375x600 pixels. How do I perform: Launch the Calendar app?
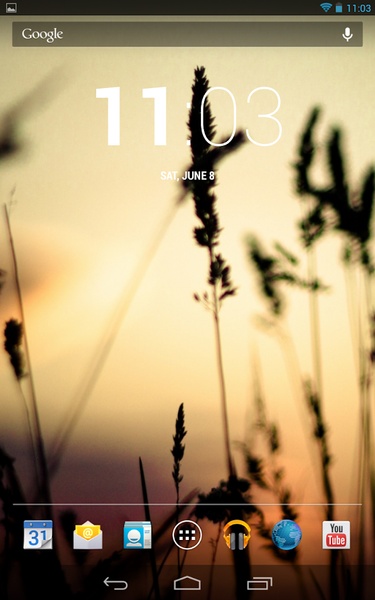click(38, 535)
